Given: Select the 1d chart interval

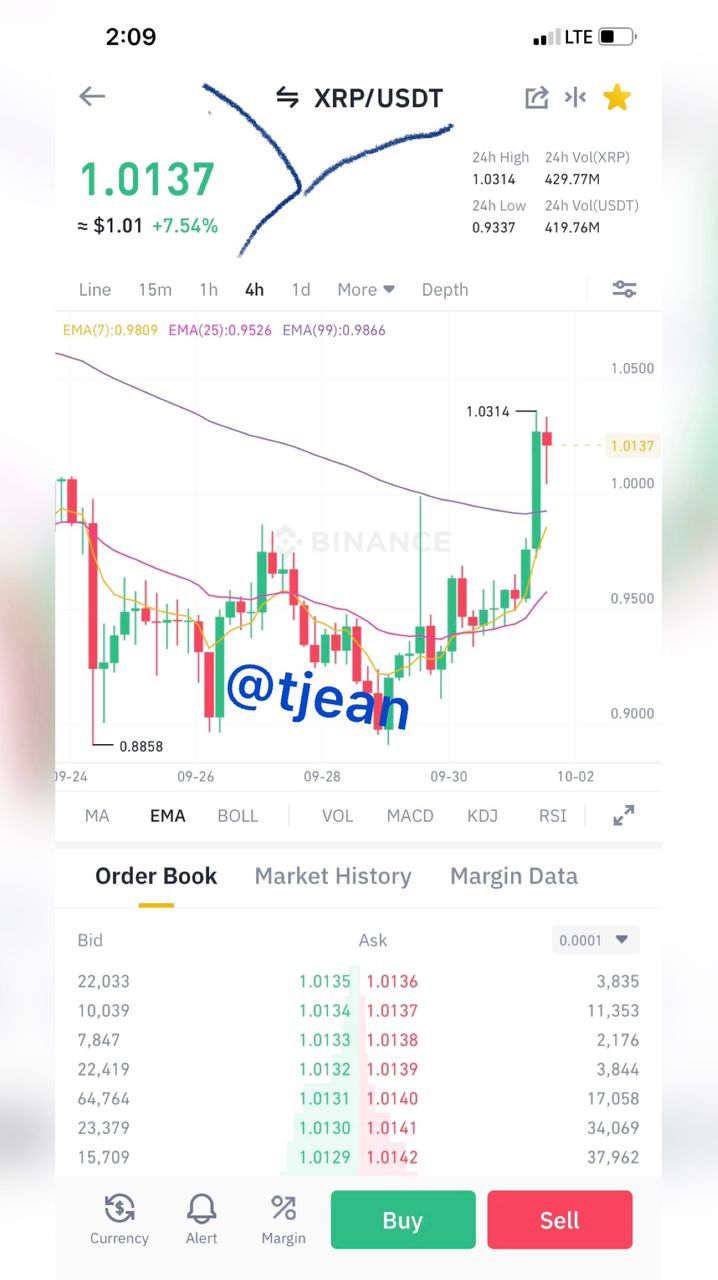Looking at the screenshot, I should 300,289.
